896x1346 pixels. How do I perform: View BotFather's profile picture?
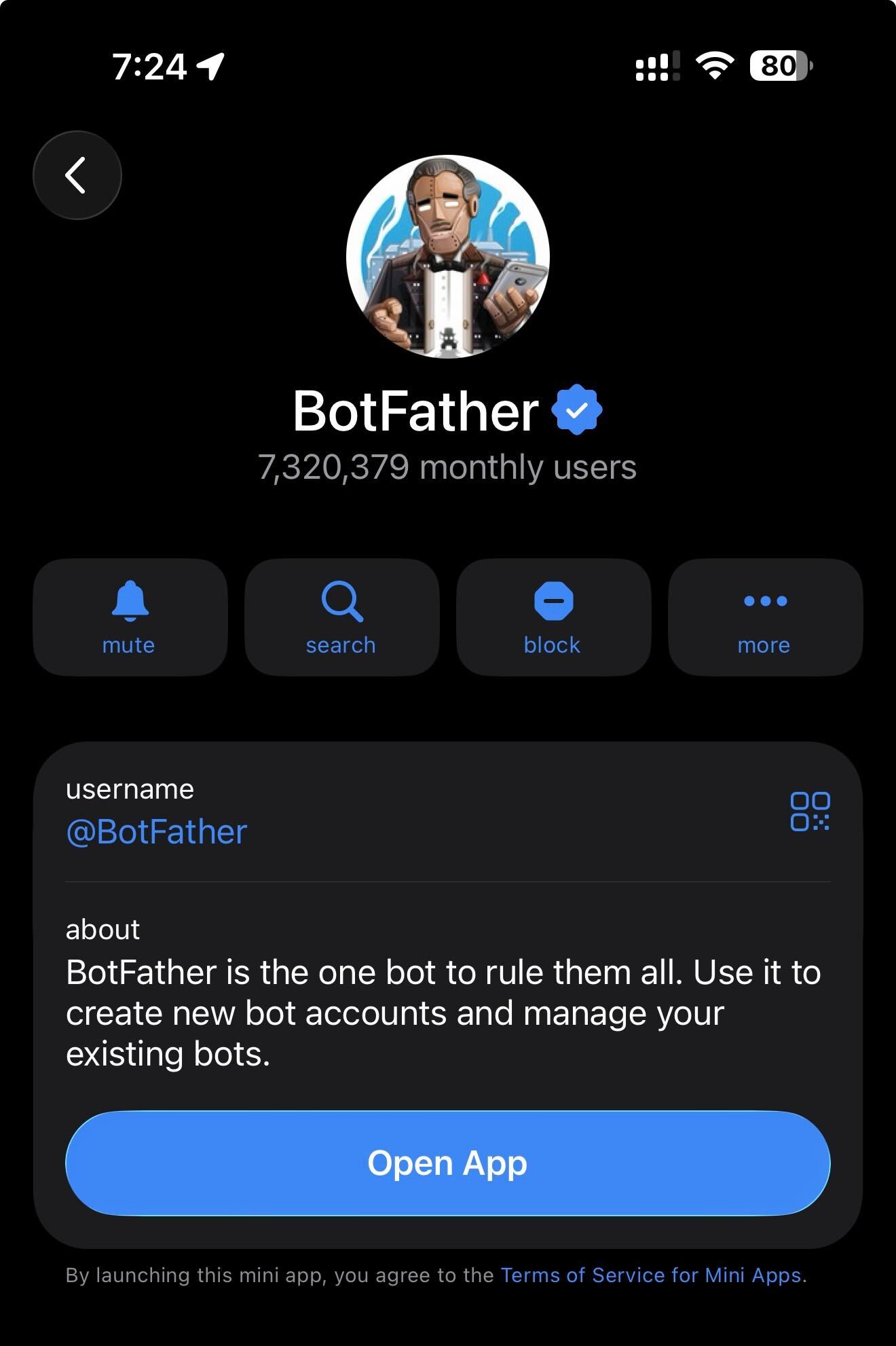[447, 257]
